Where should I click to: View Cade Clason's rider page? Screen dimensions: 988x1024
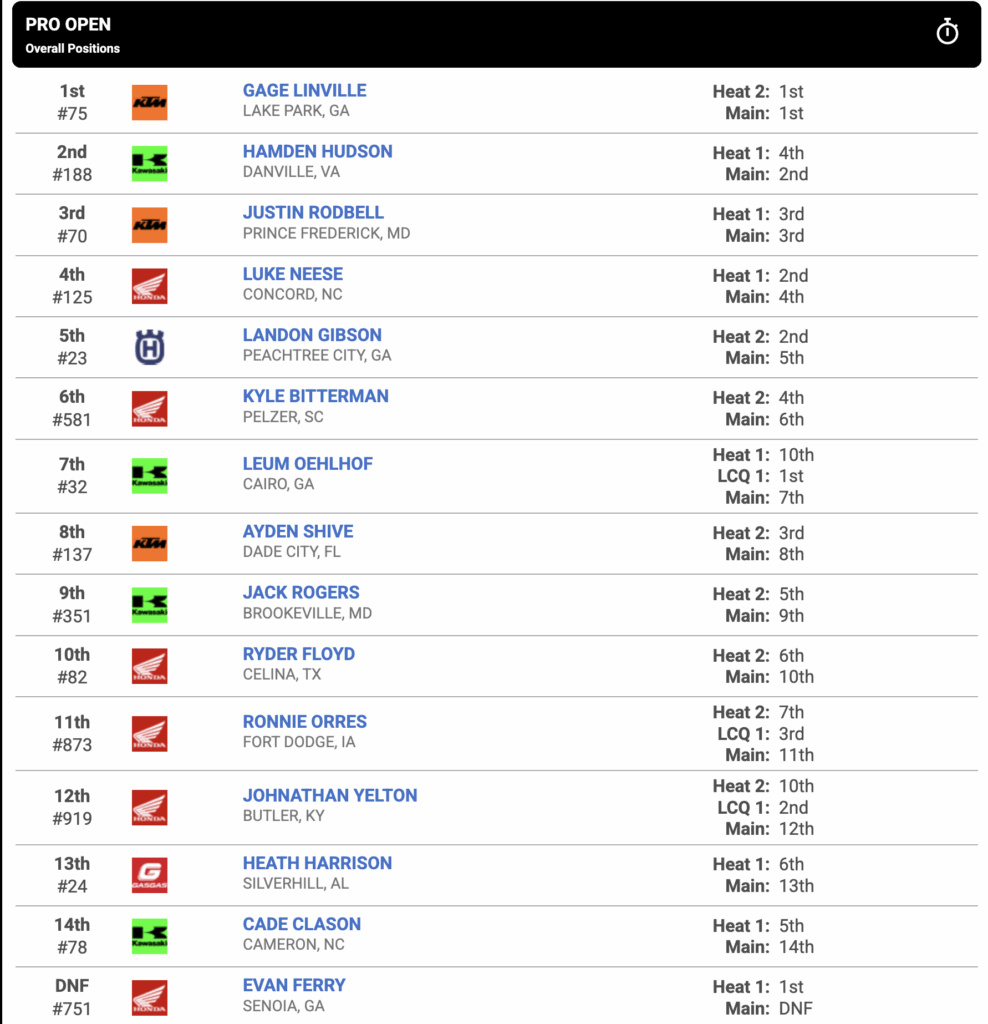(x=302, y=924)
